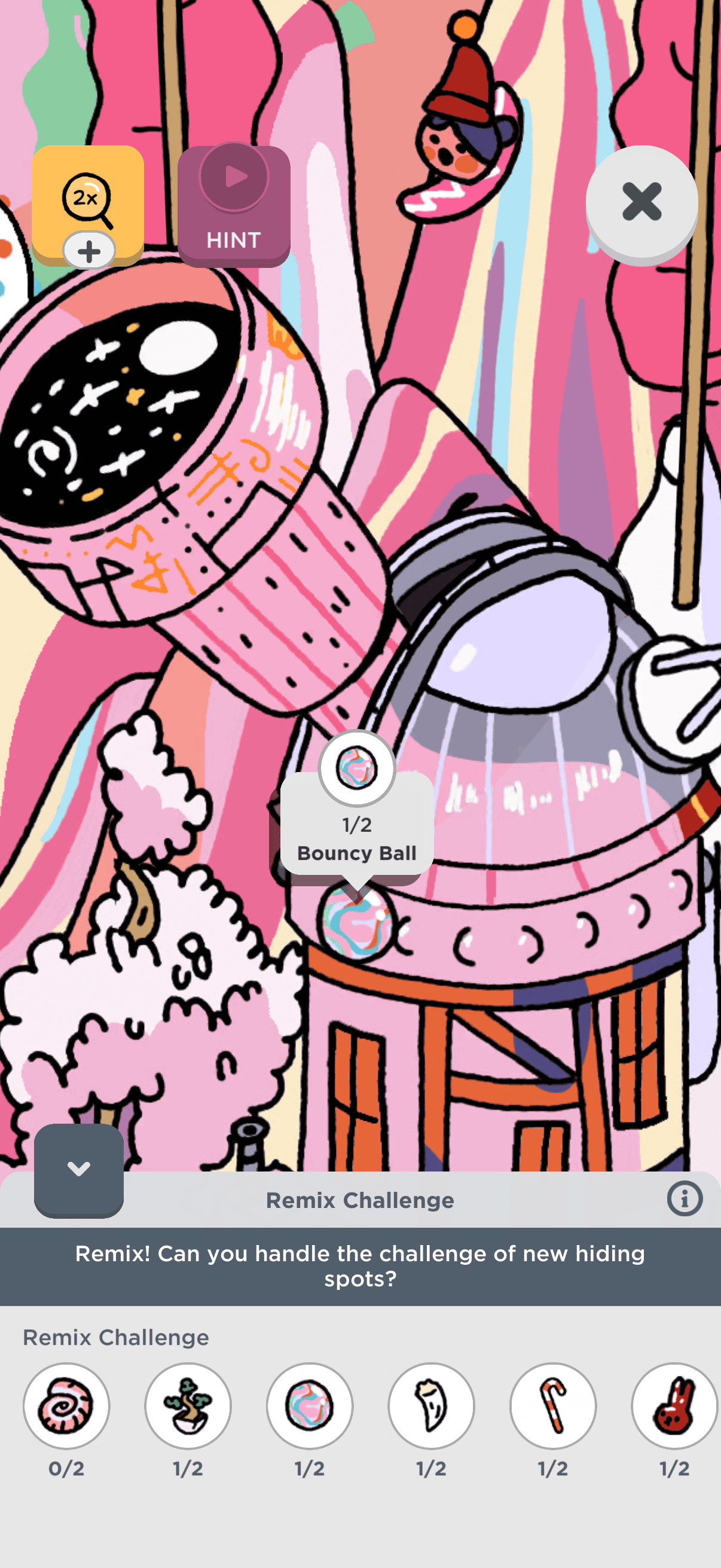Select the pink swirl shell item
721x1568 pixels.
click(x=66, y=1405)
